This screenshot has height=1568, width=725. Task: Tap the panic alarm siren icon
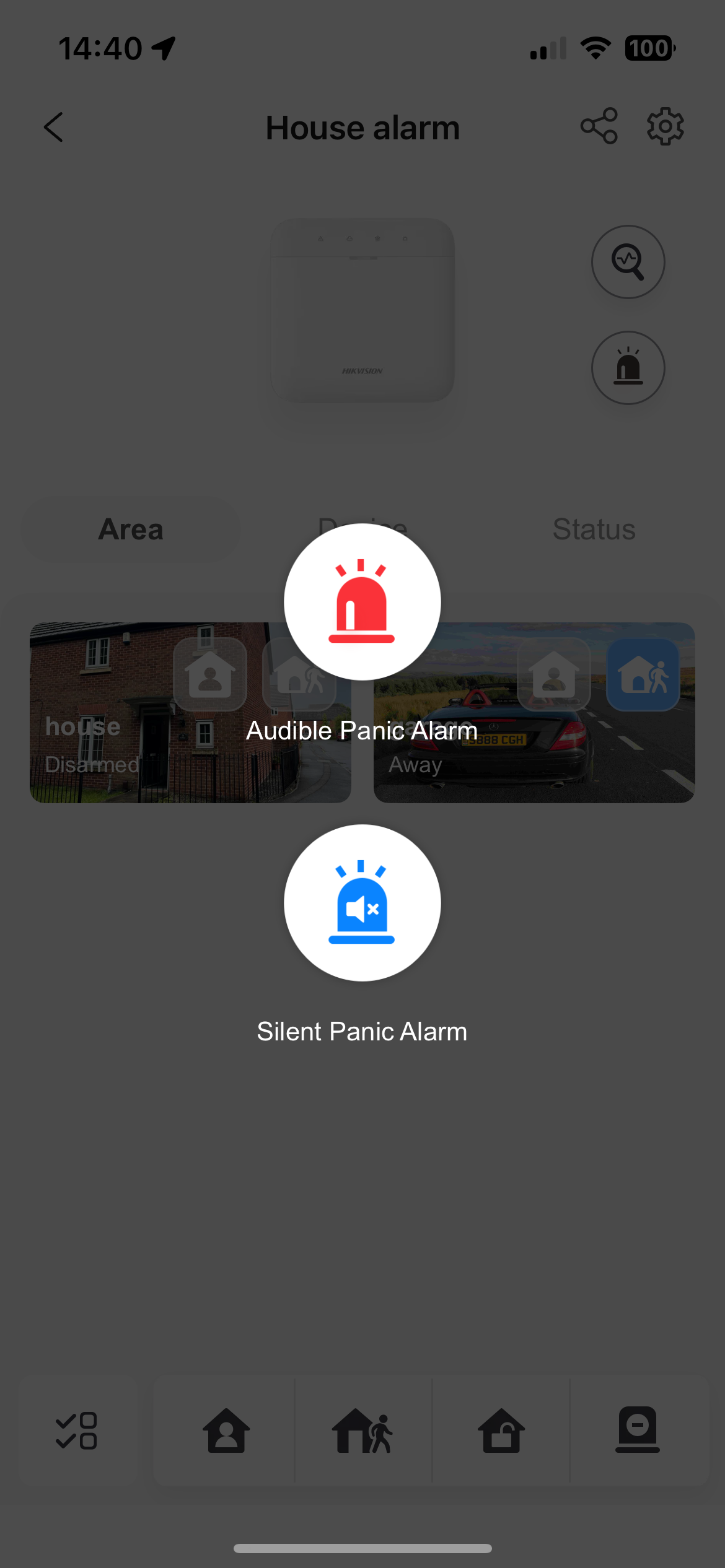[x=628, y=368]
